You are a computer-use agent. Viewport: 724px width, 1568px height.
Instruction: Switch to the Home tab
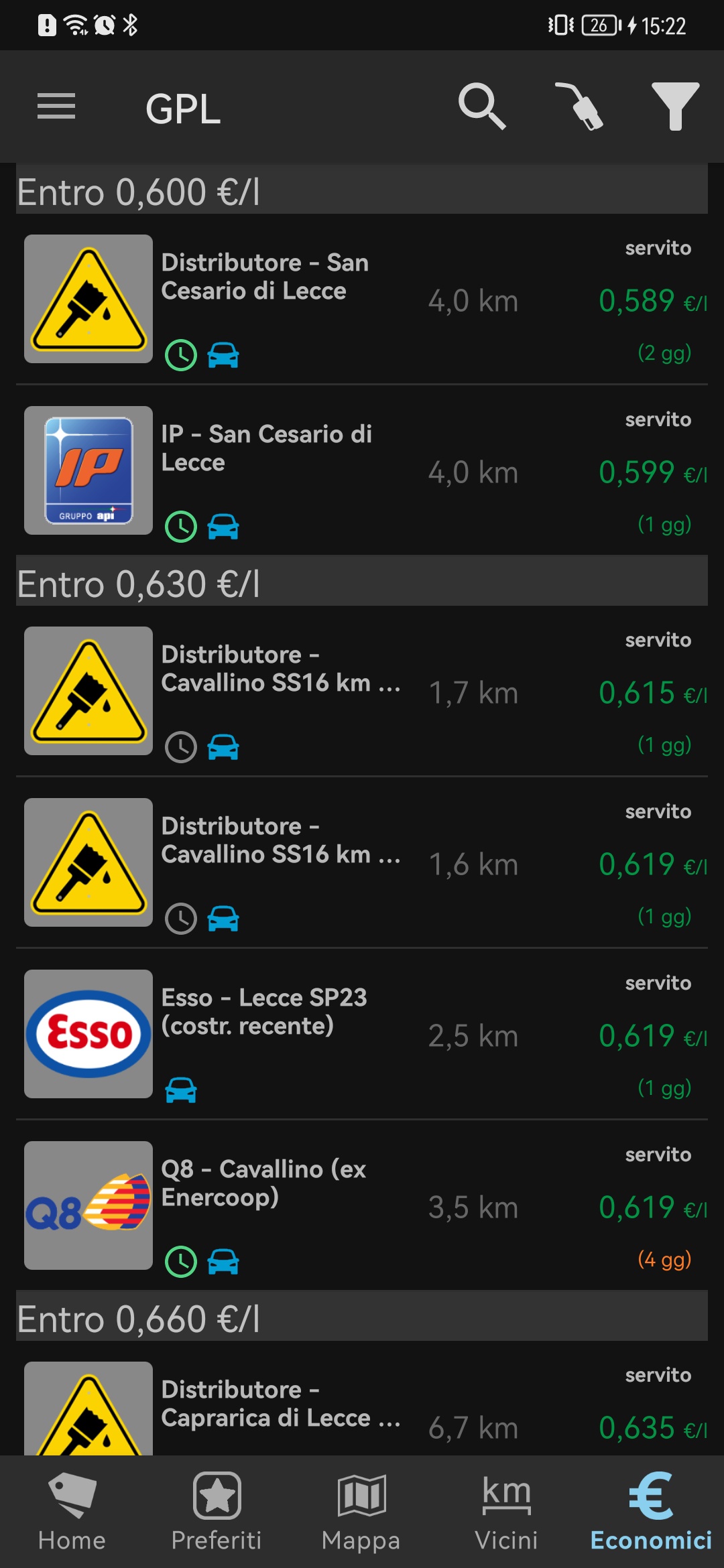point(72,1512)
